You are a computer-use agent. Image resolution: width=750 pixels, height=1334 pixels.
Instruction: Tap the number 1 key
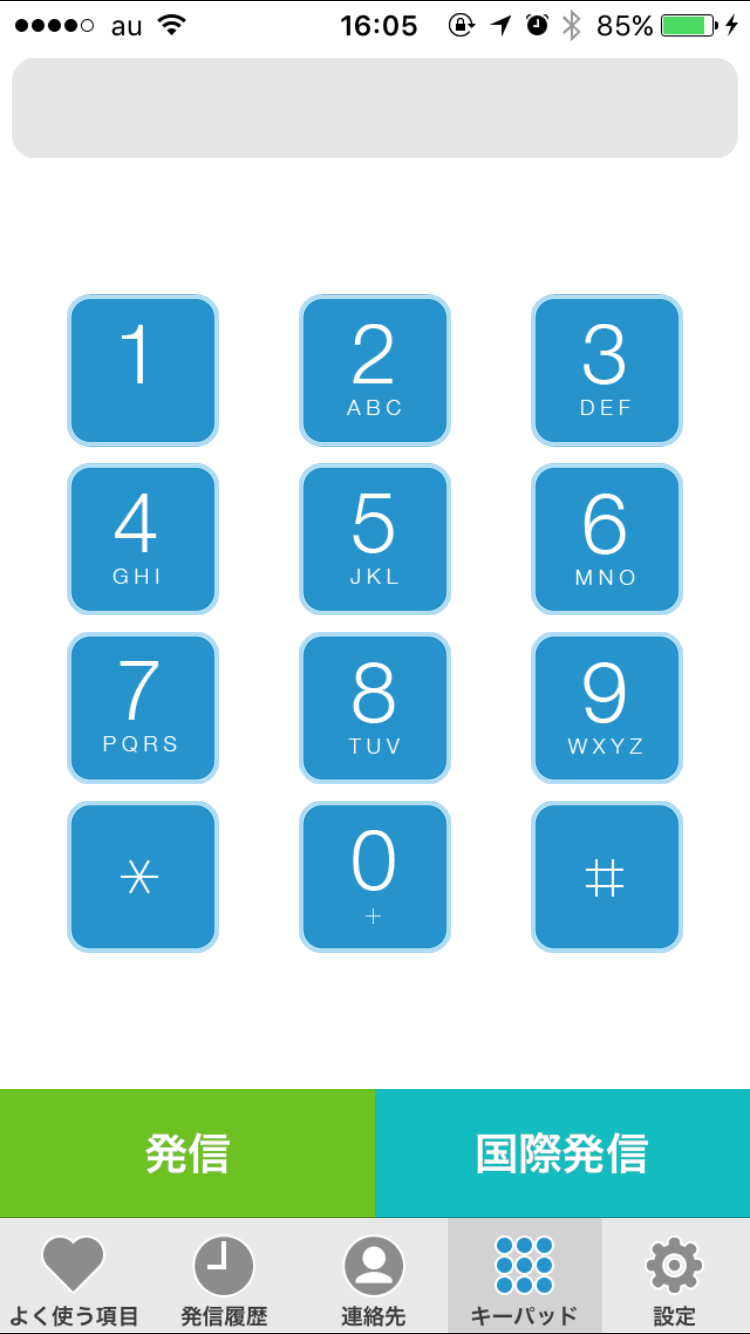click(143, 370)
